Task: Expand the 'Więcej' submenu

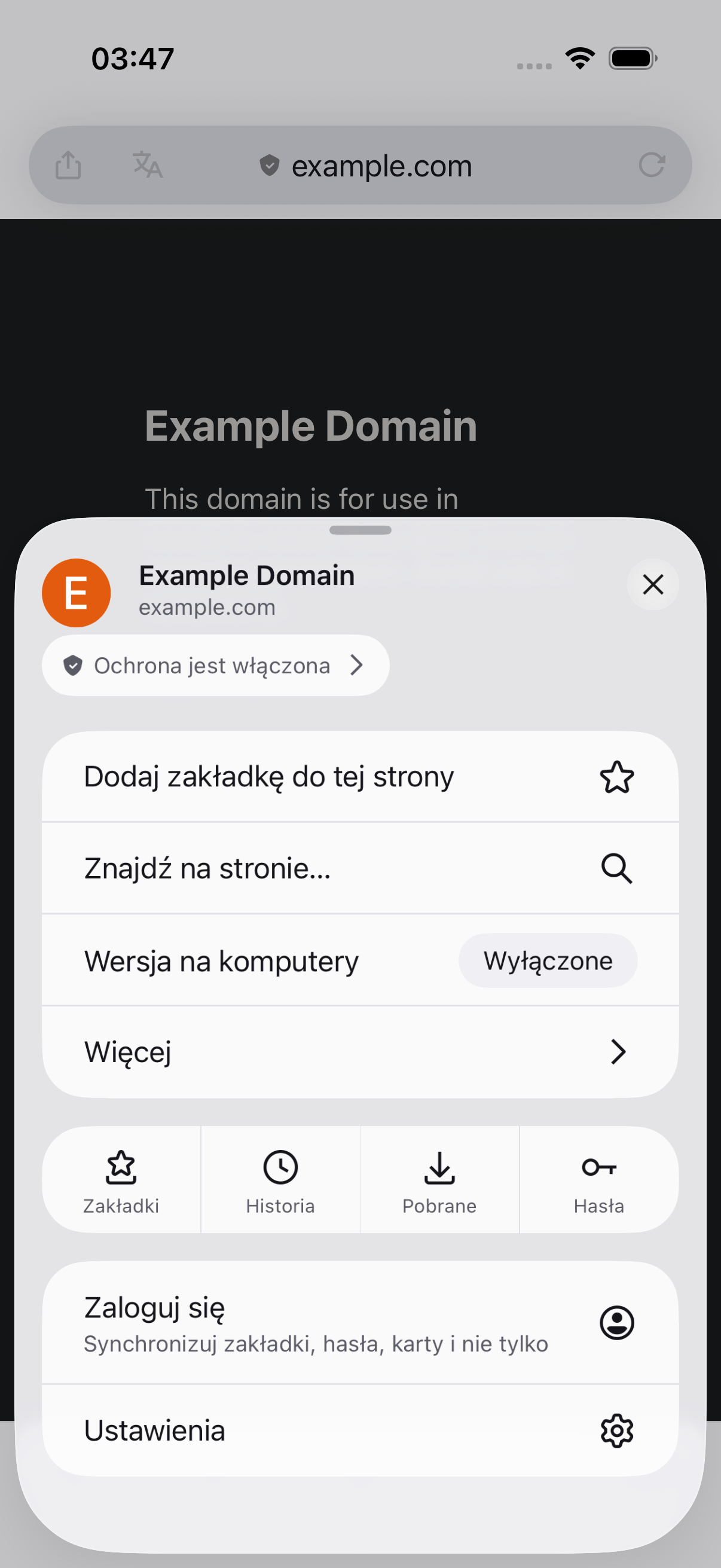Action: coord(360,1052)
